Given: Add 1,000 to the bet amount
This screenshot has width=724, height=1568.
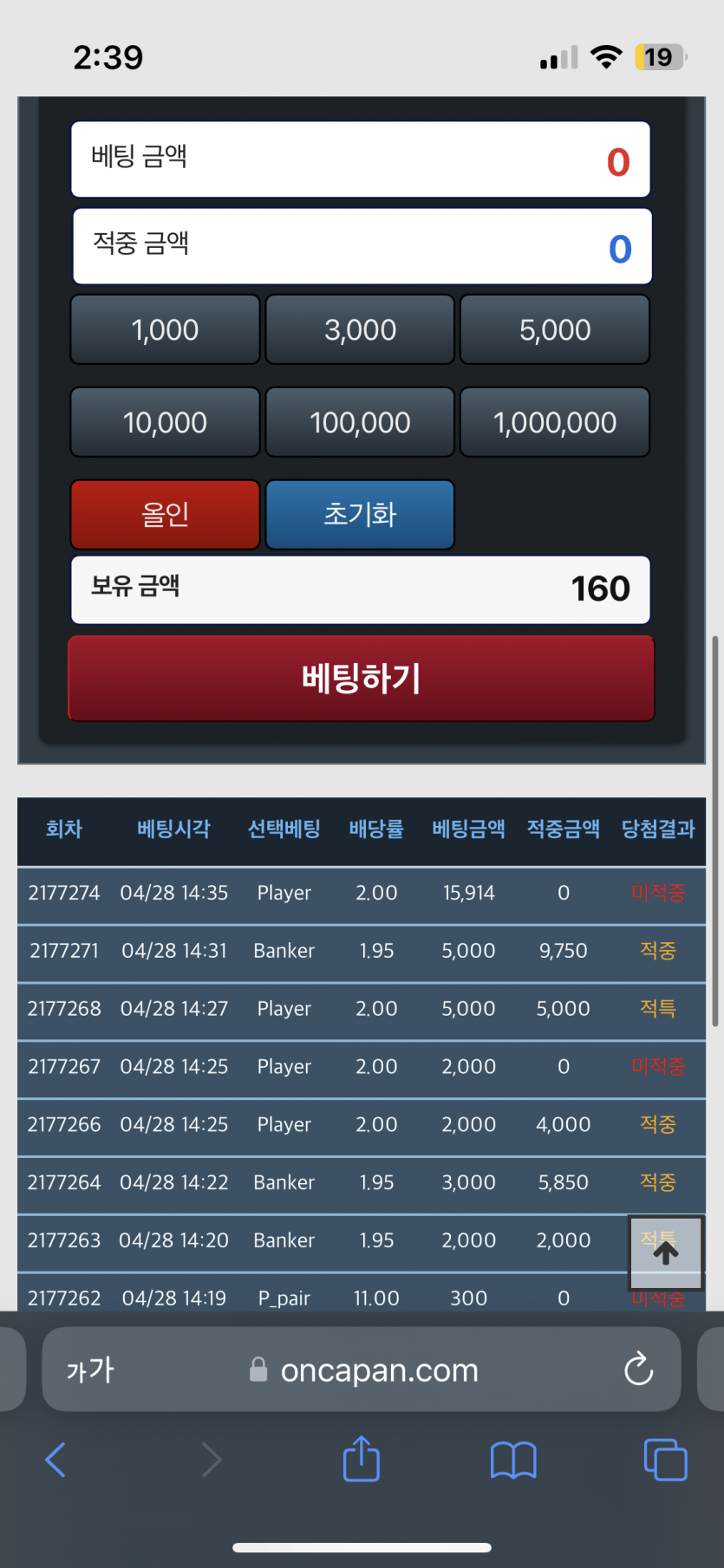Looking at the screenshot, I should pos(165,330).
